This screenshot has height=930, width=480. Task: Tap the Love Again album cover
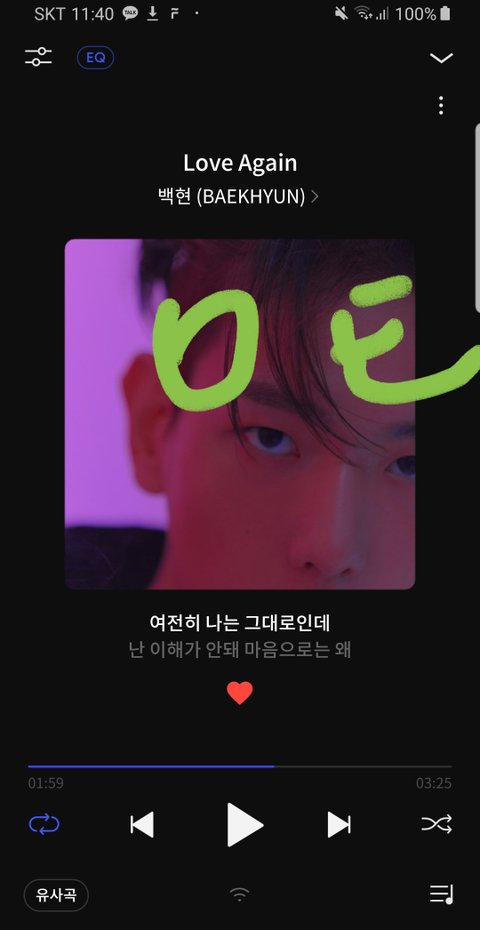coord(240,414)
